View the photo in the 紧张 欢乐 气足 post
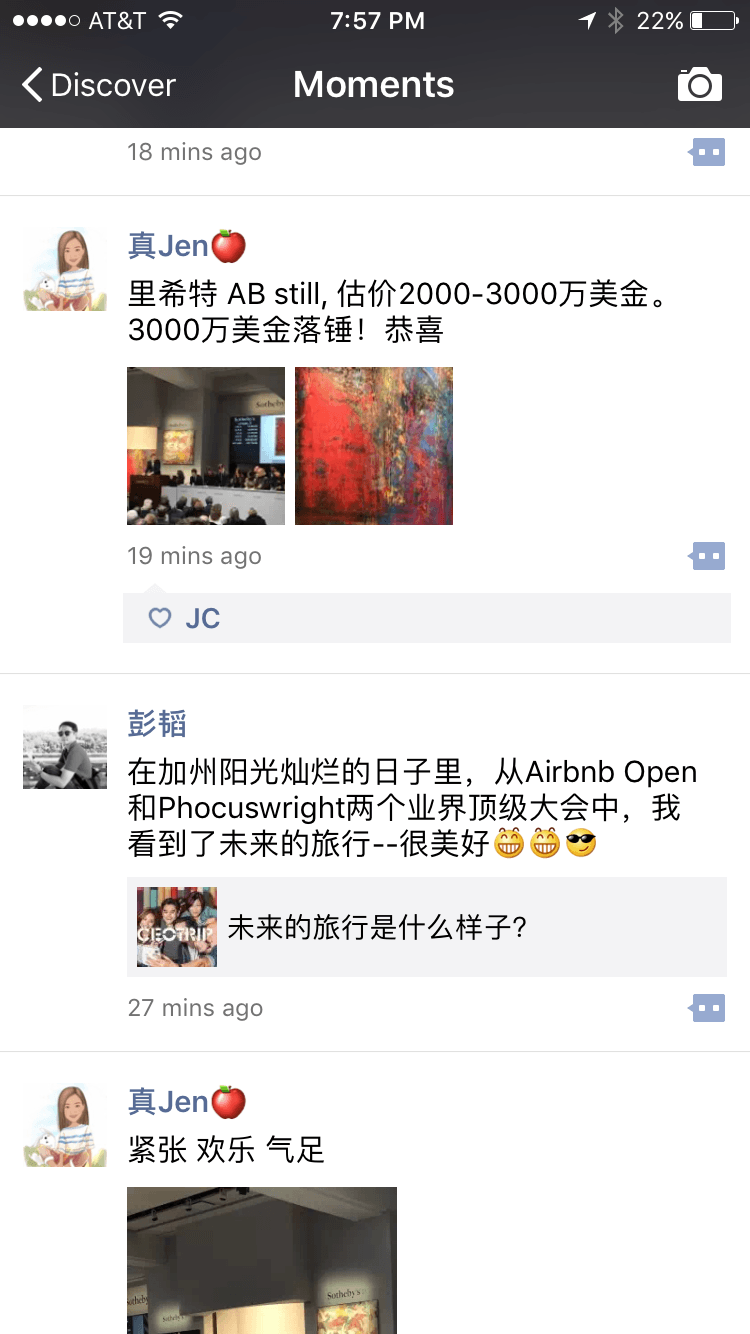Image resolution: width=750 pixels, height=1334 pixels. [x=262, y=1260]
